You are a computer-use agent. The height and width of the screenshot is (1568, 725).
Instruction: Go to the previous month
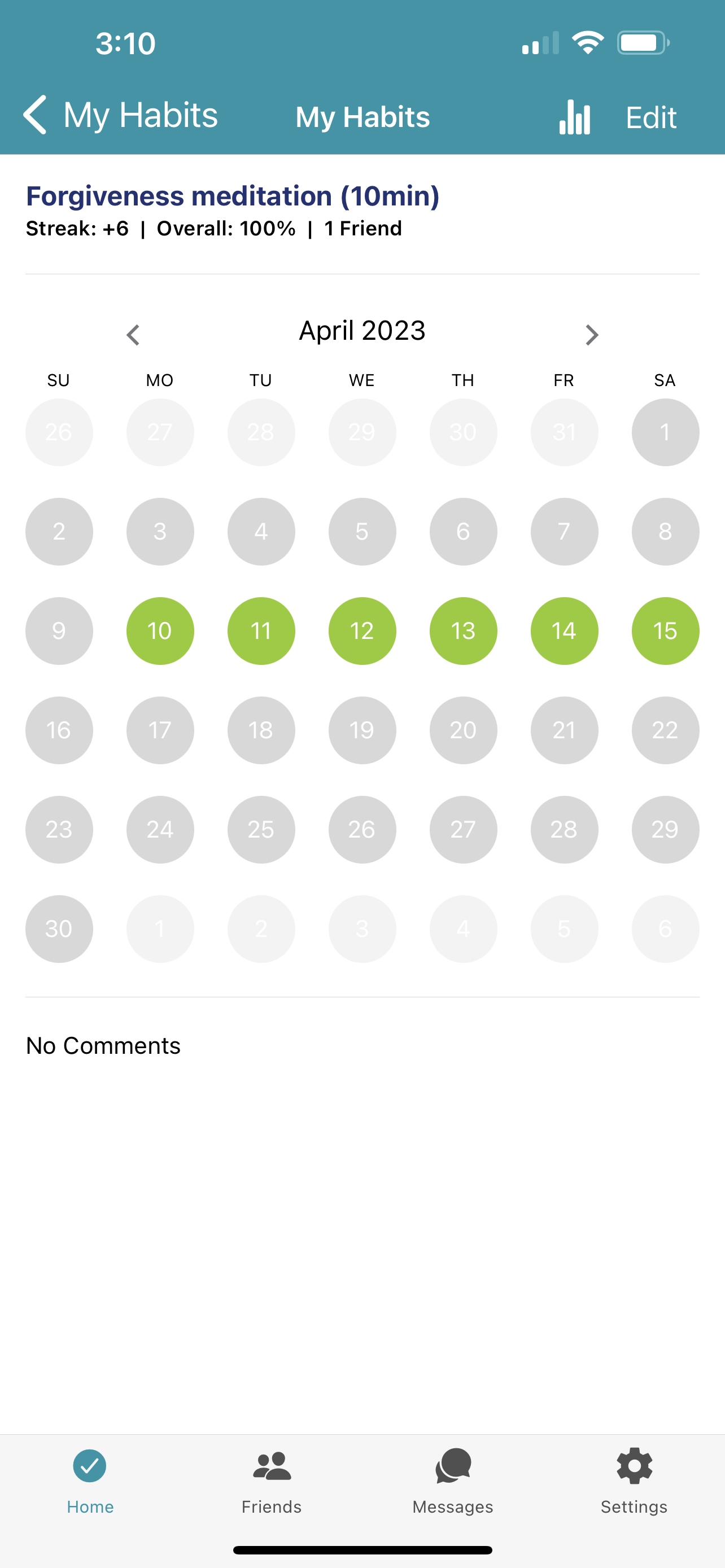coord(133,335)
